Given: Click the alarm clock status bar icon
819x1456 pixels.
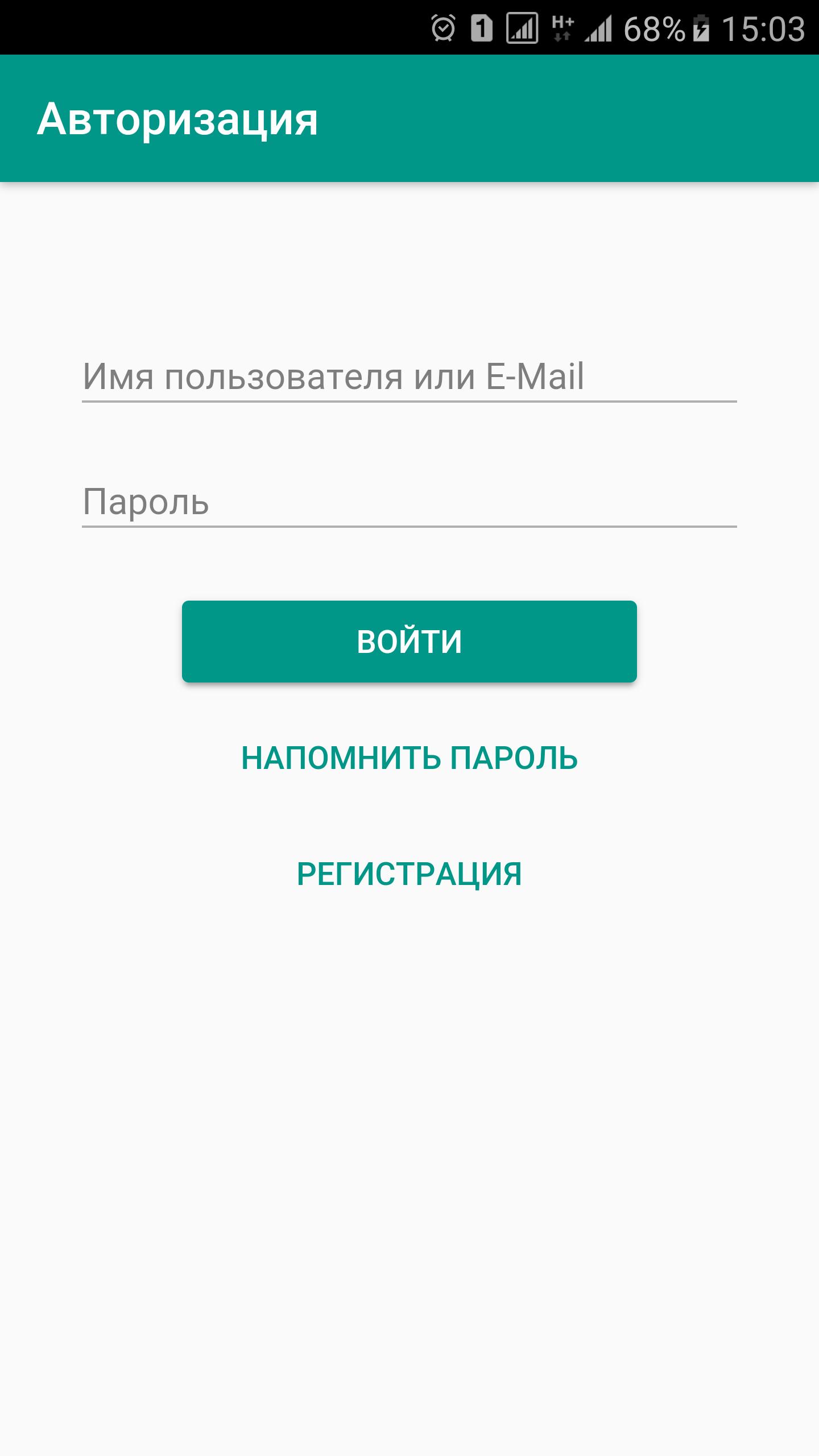Looking at the screenshot, I should click(443, 27).
